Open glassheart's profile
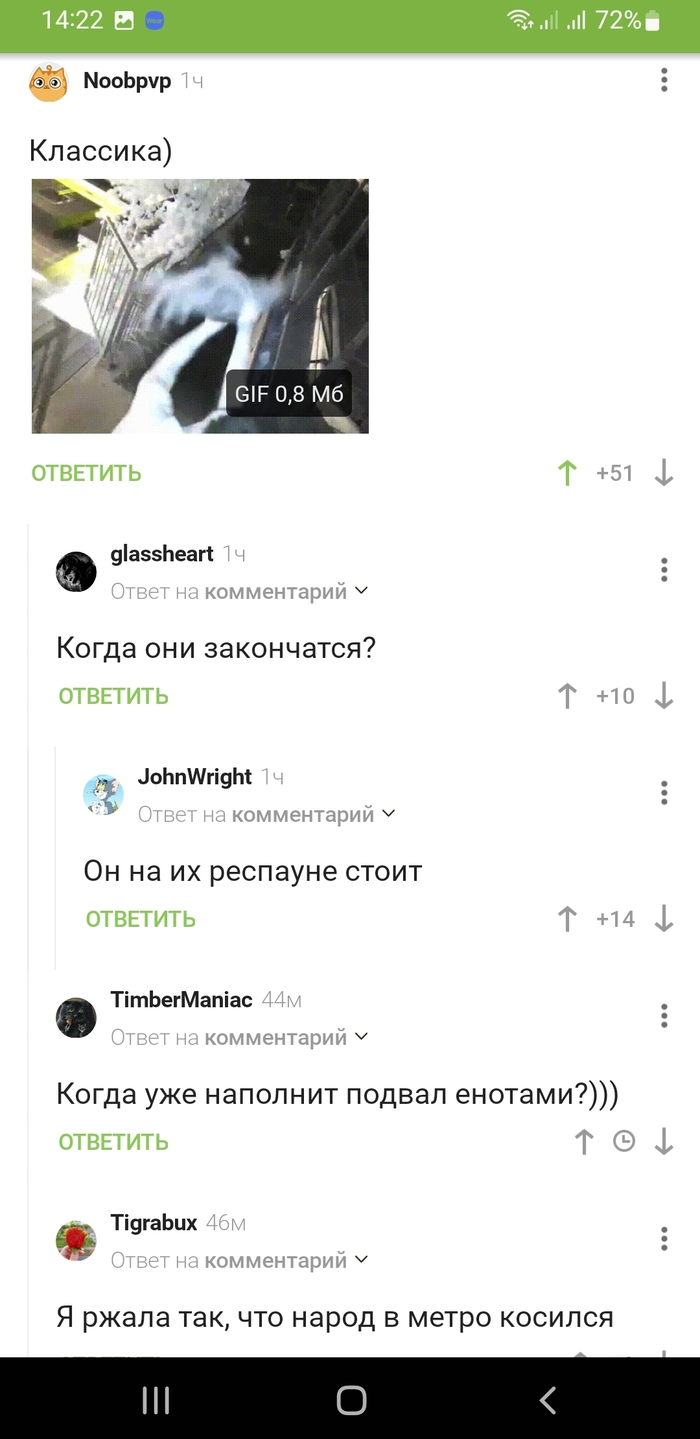 161,554
